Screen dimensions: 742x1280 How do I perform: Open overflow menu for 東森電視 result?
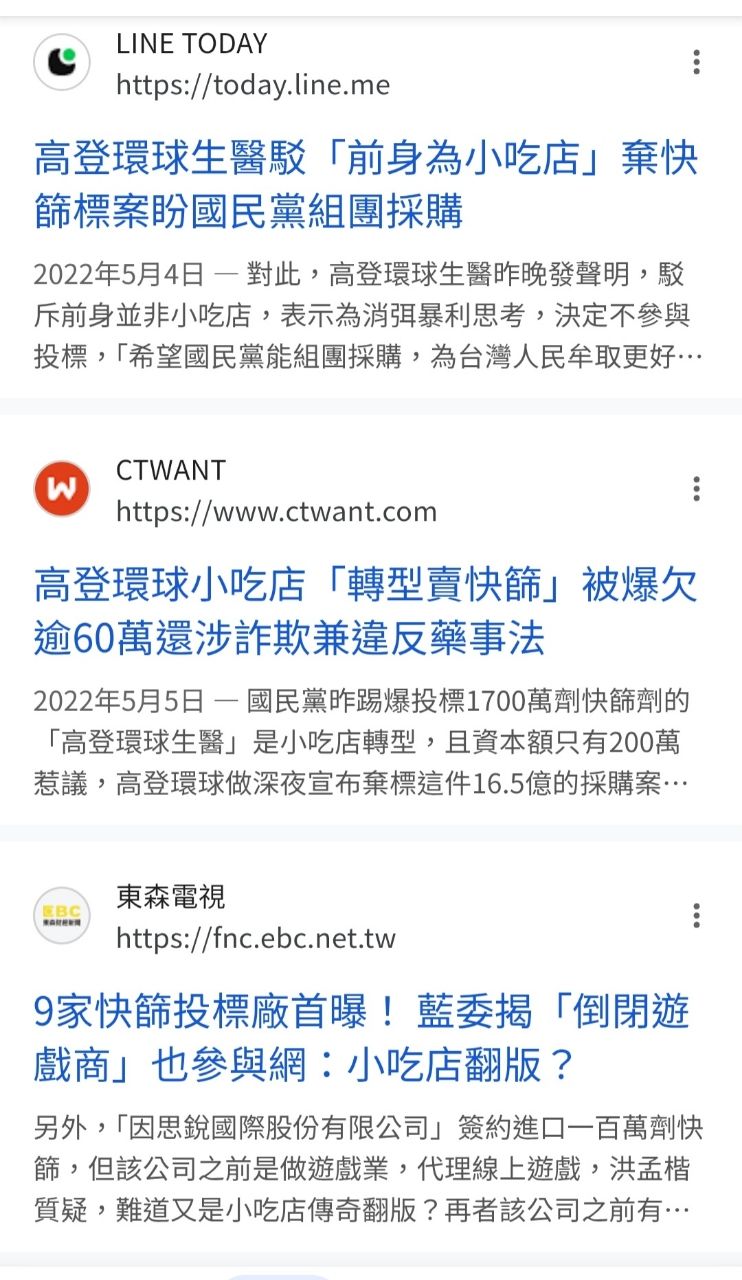[x=696, y=916]
